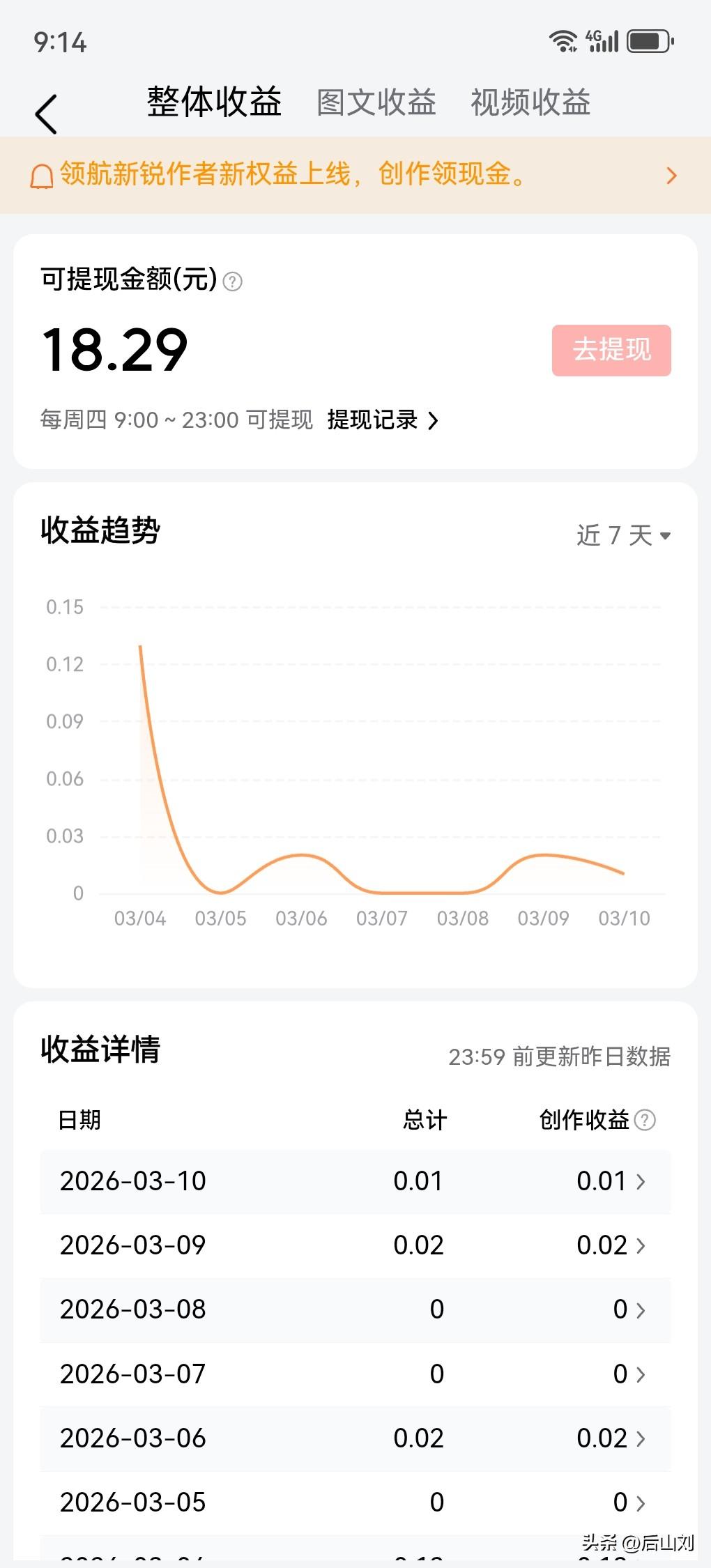Tap the question mark beside 可提现金额
The width and height of the screenshot is (711, 1568).
click(232, 282)
